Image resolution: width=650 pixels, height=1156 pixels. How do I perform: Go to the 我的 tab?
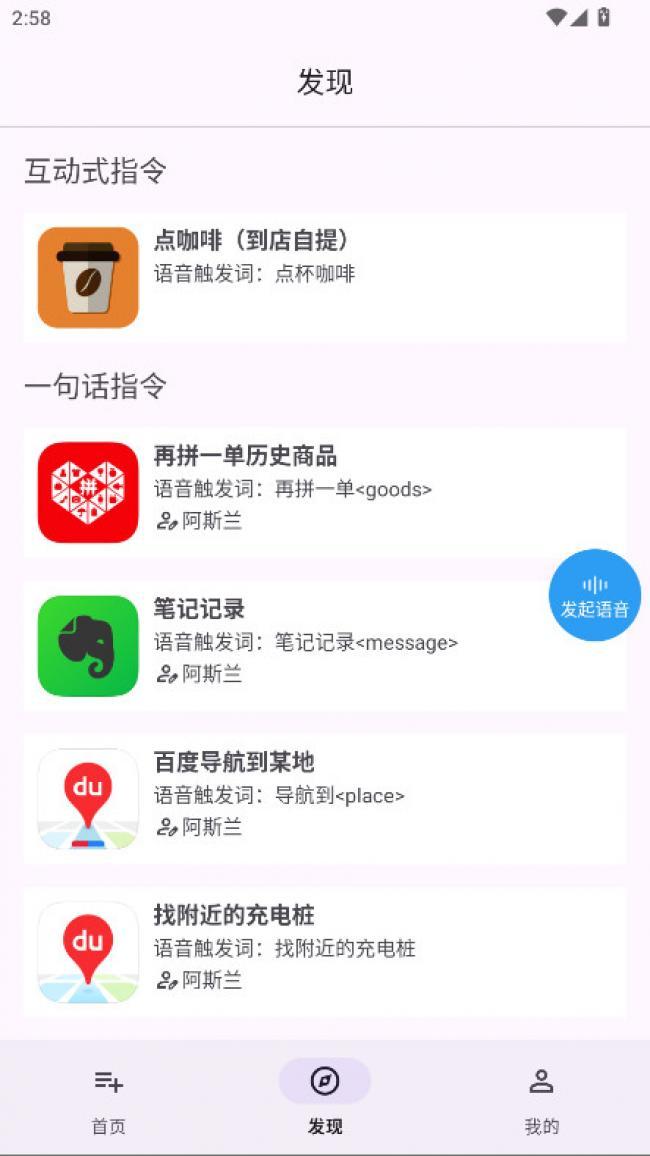point(542,1100)
